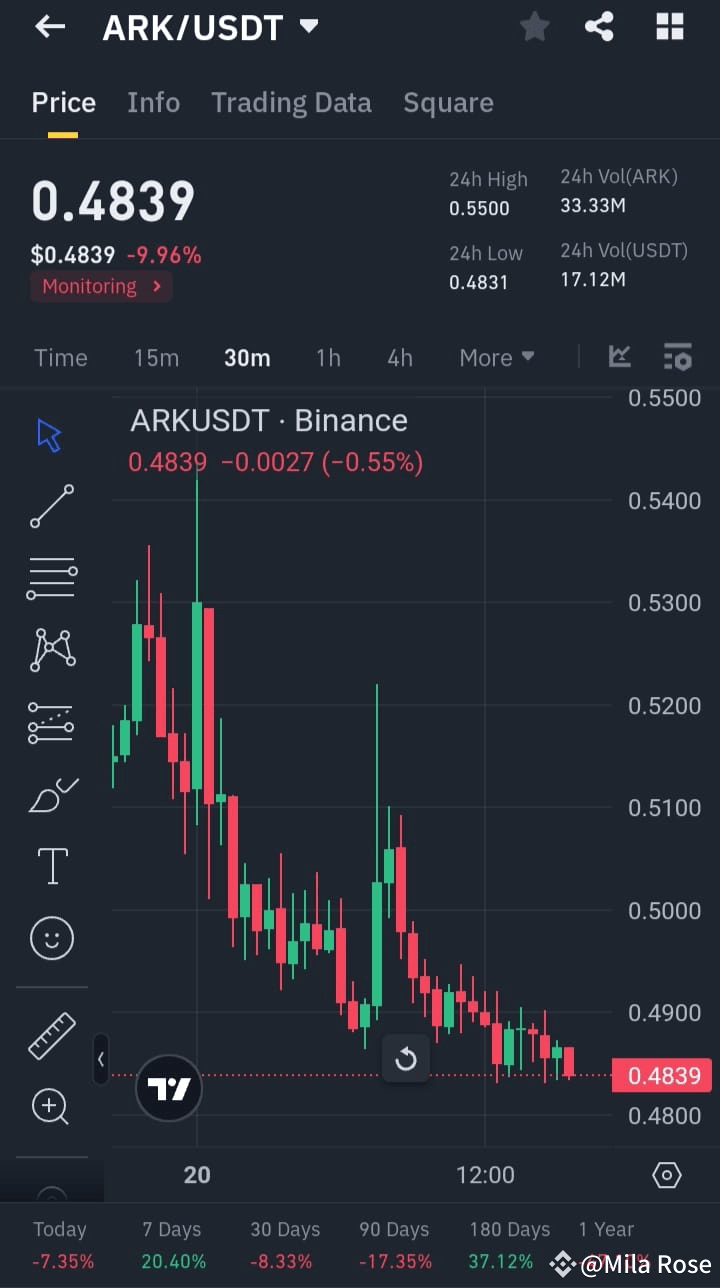The width and height of the screenshot is (720, 1288).
Task: Select the XABCD pattern tool
Action: [51, 650]
